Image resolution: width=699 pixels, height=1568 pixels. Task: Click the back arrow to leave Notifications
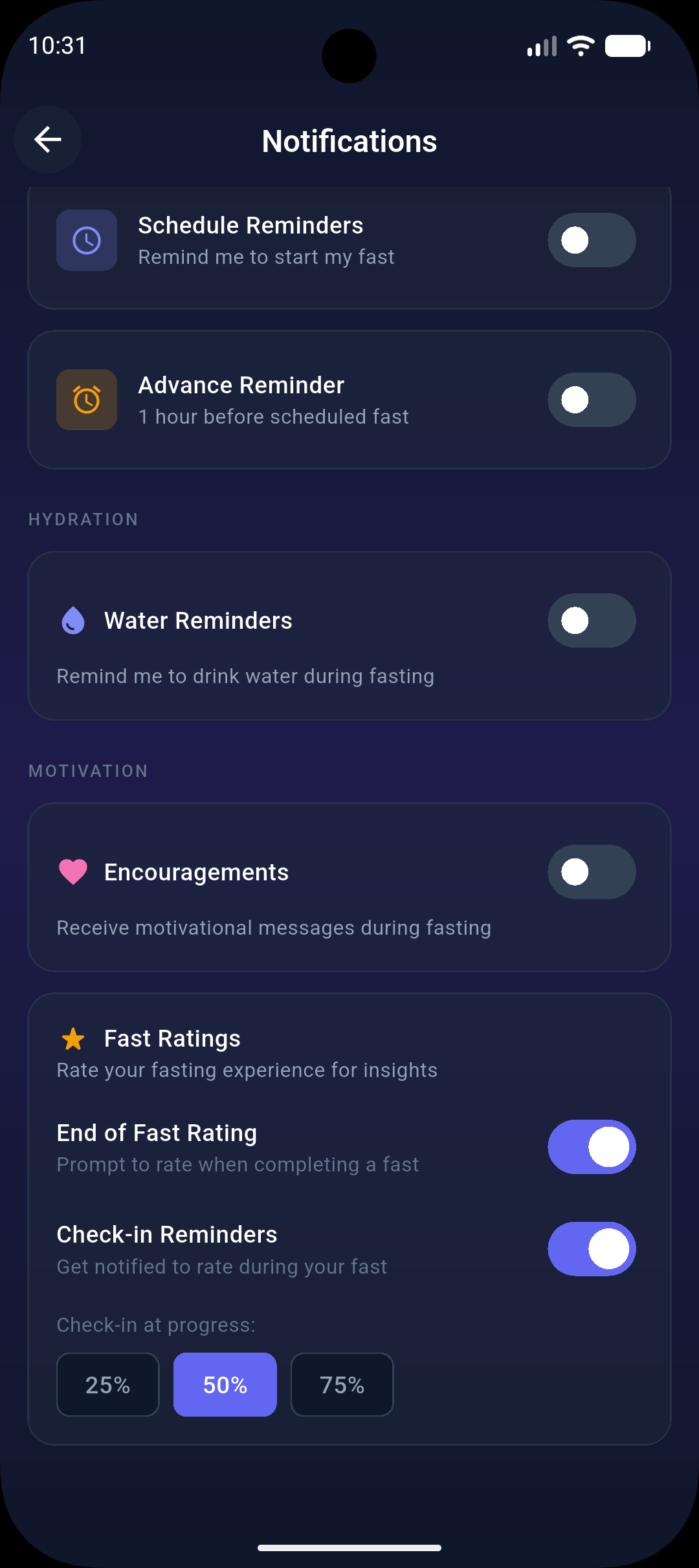click(x=47, y=139)
